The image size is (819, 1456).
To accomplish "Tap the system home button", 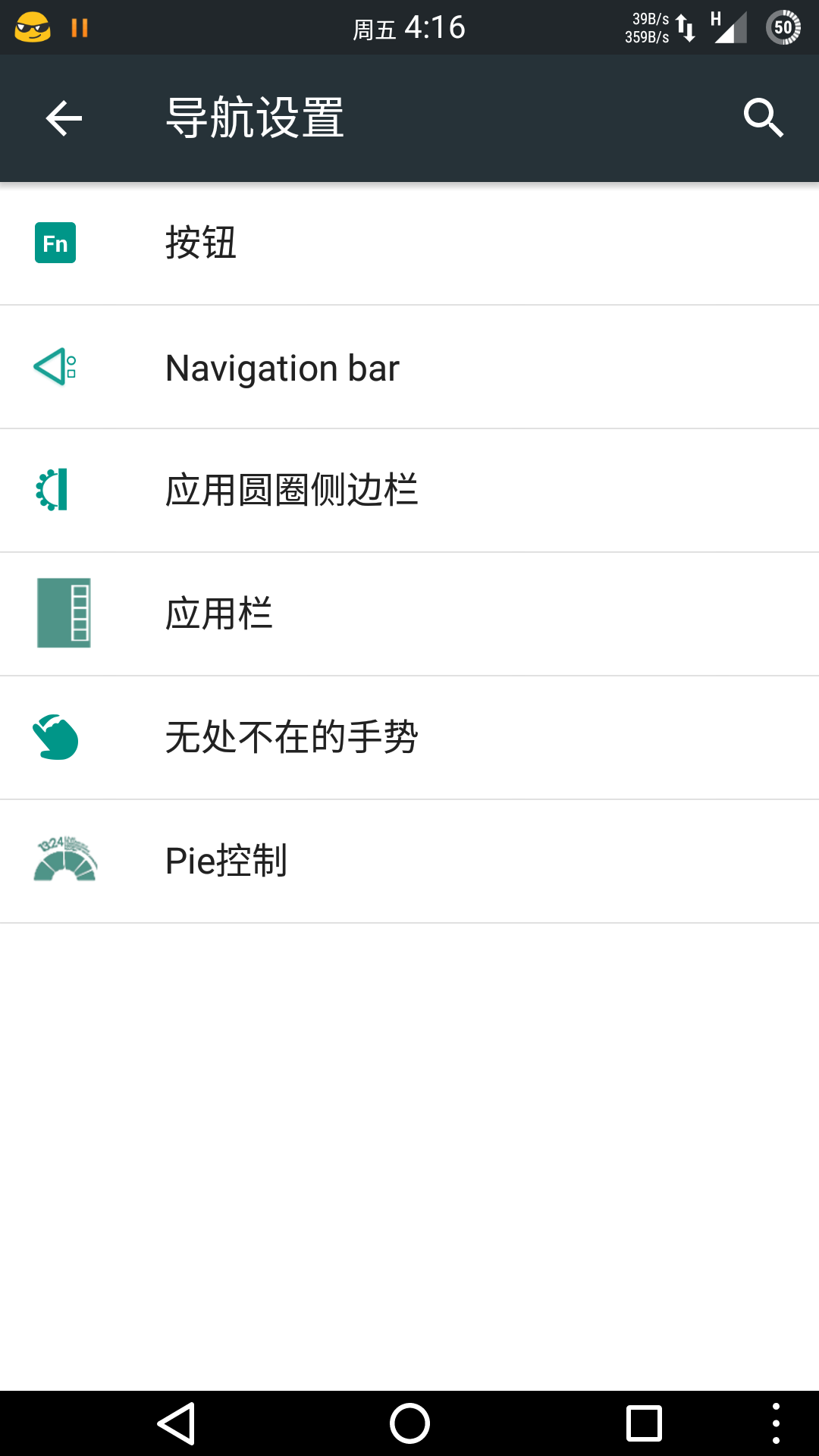I will pos(409,1423).
